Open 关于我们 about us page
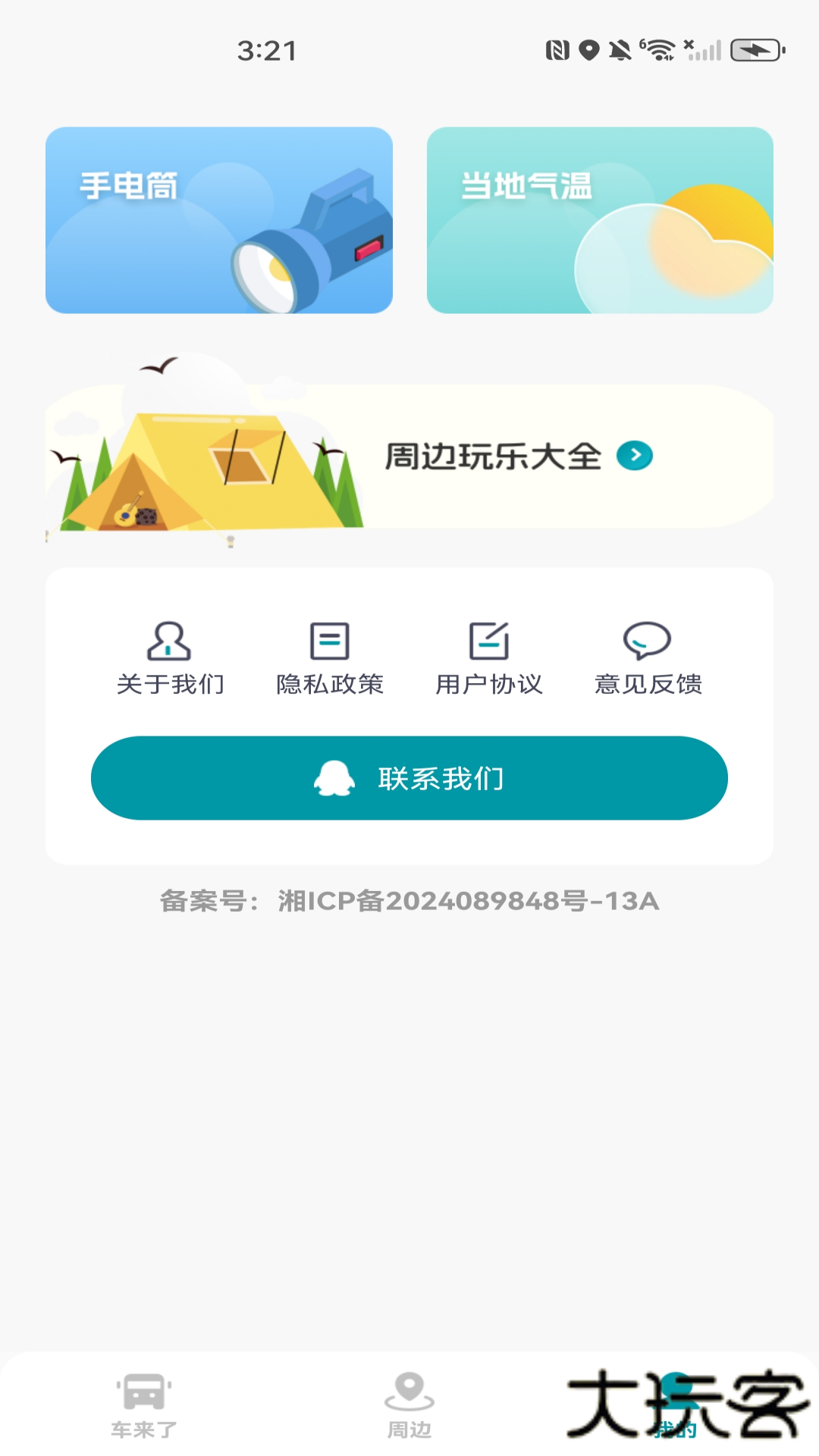The image size is (819, 1456). tap(170, 655)
